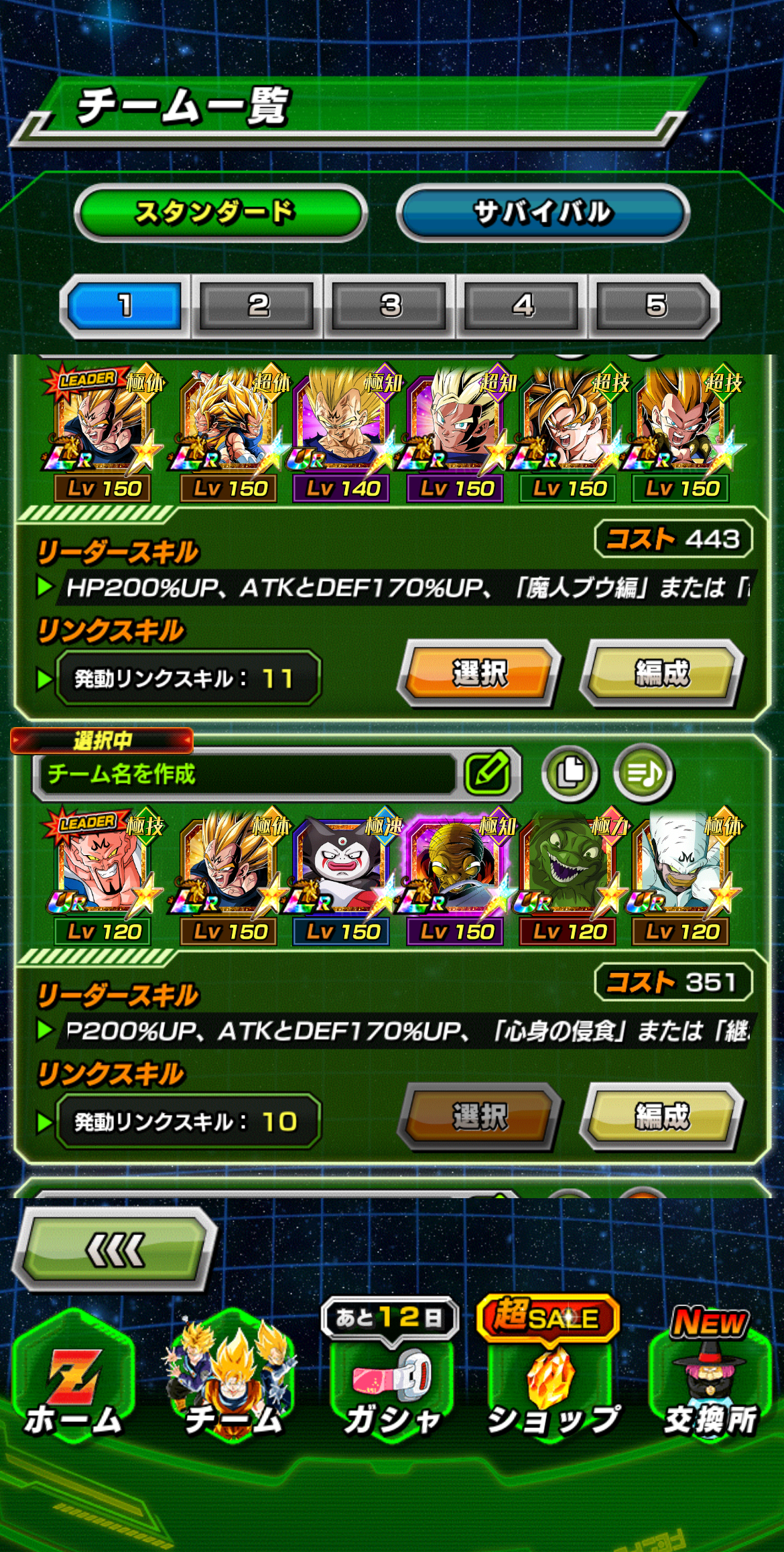The height and width of the screenshot is (1552, 784).
Task: Go back with the green arrow button
Action: click(x=115, y=1250)
